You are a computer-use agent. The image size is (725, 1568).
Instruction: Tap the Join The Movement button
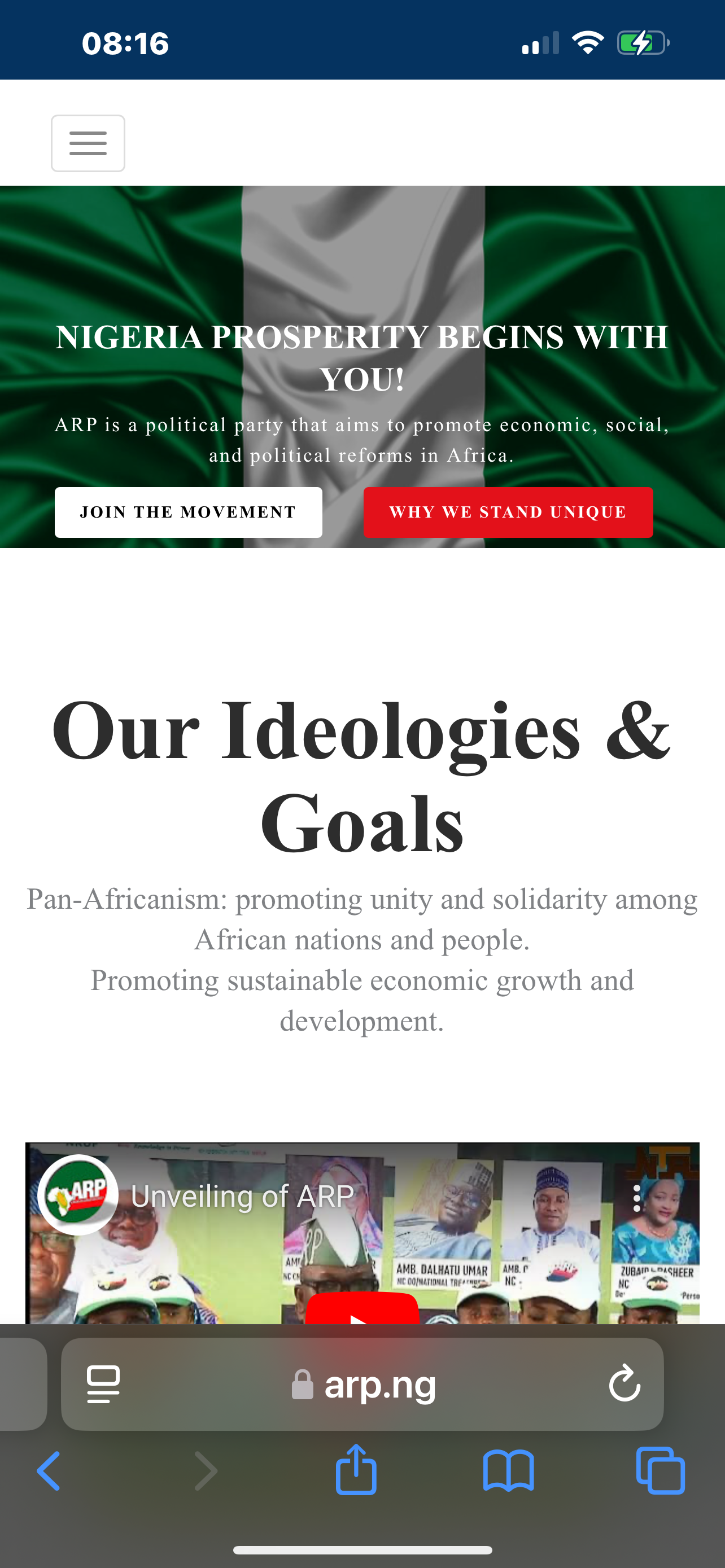pyautogui.click(x=188, y=512)
